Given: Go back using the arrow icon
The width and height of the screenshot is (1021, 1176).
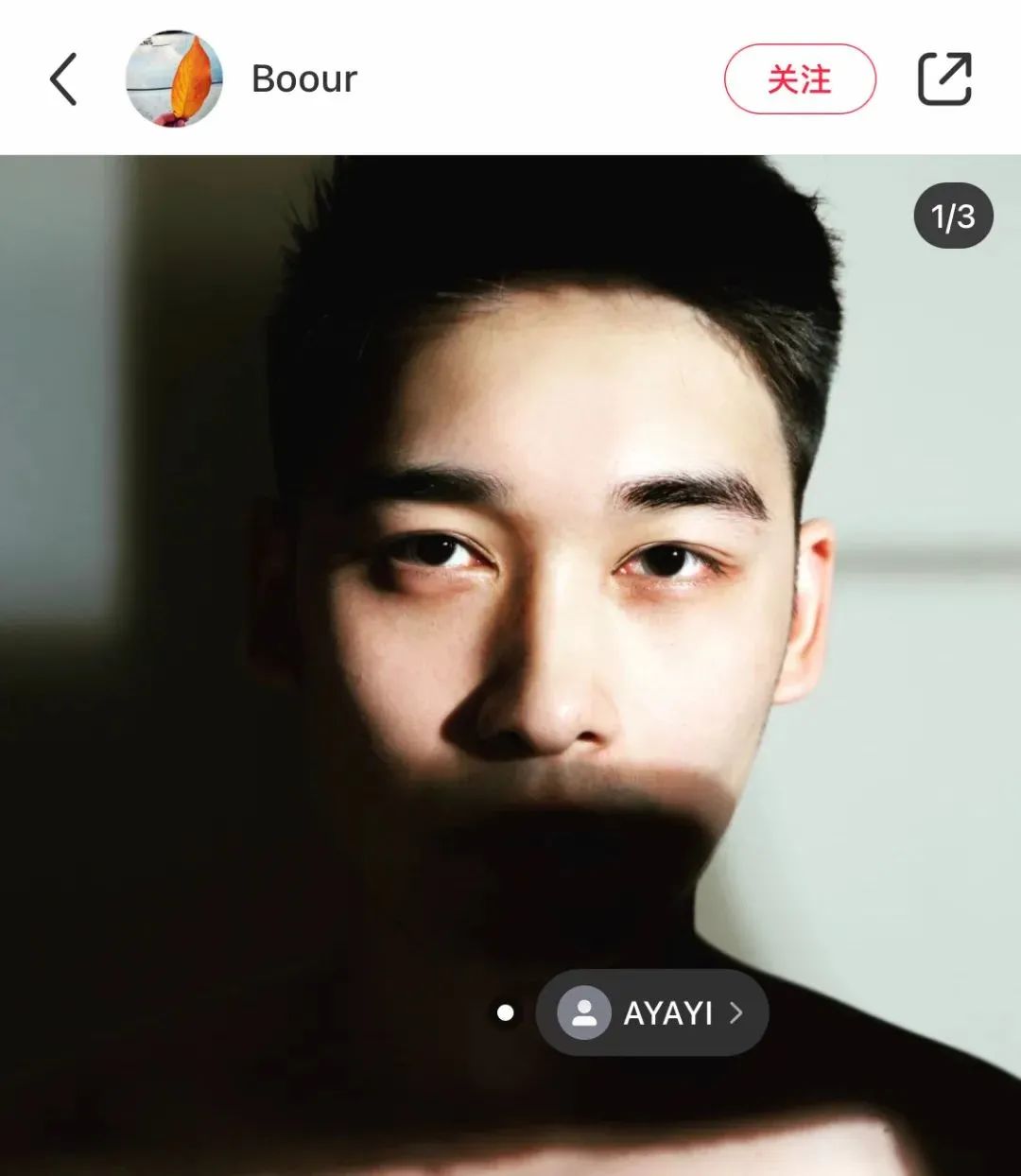Looking at the screenshot, I should [63, 79].
